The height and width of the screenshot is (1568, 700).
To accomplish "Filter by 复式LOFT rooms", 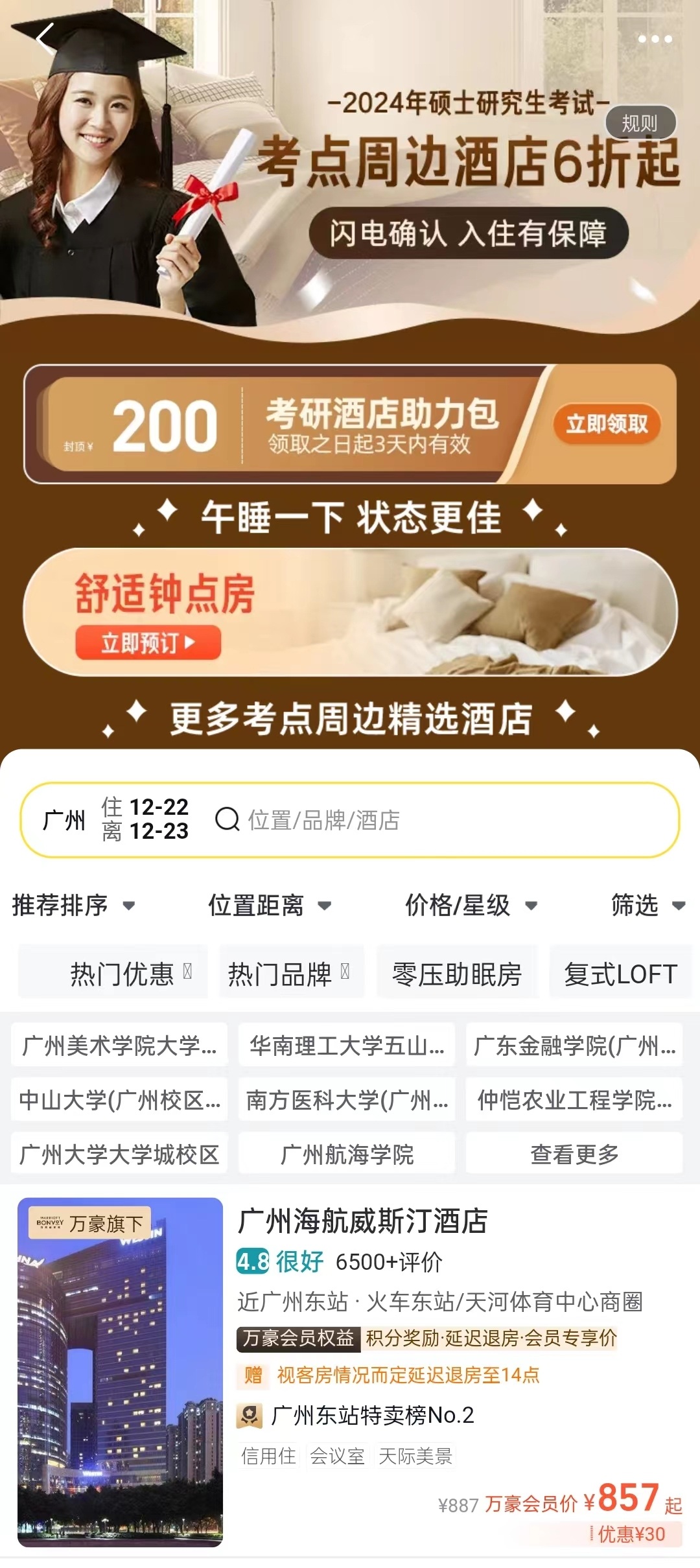I will point(620,974).
